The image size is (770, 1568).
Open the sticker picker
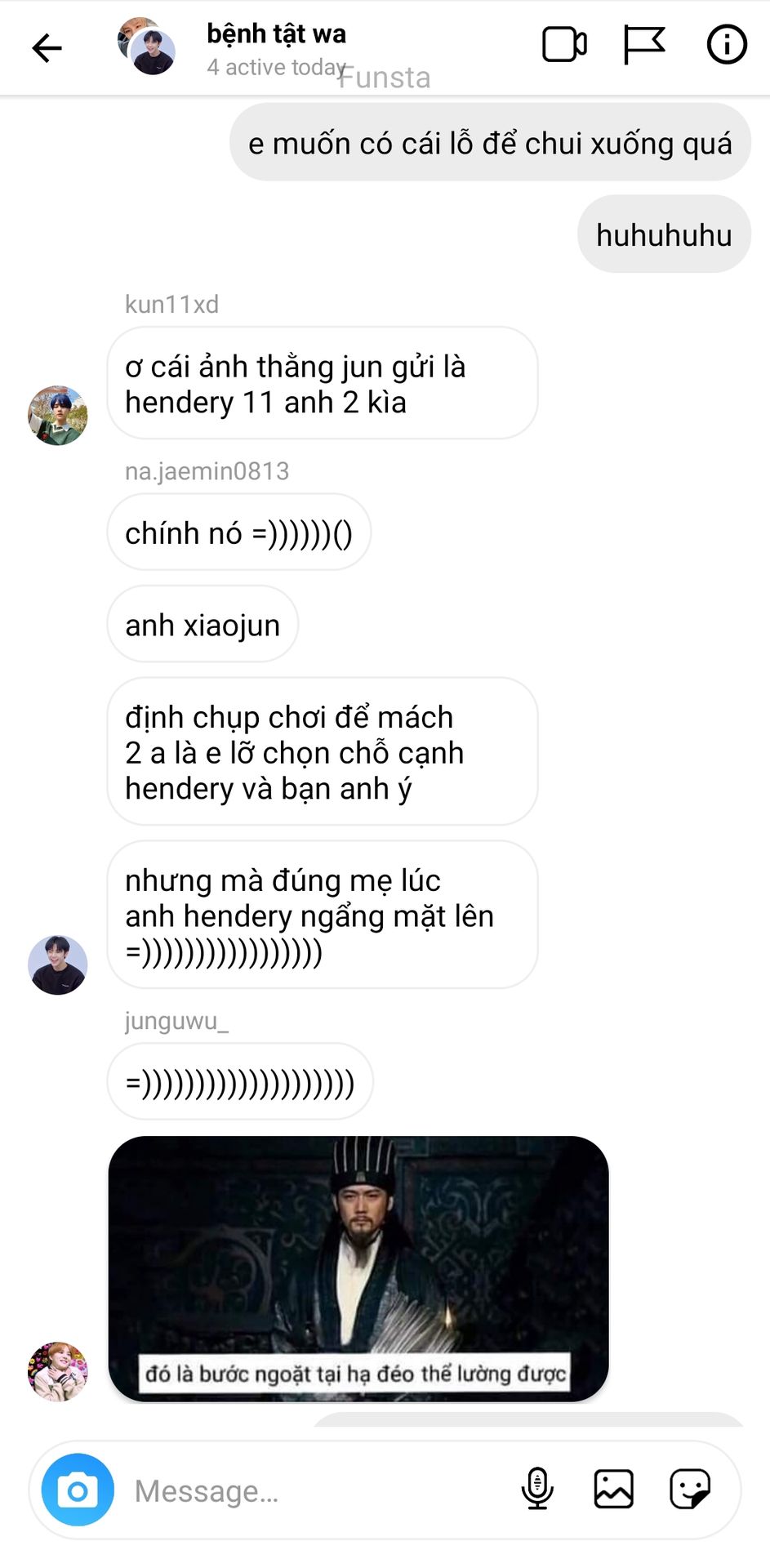690,1489
